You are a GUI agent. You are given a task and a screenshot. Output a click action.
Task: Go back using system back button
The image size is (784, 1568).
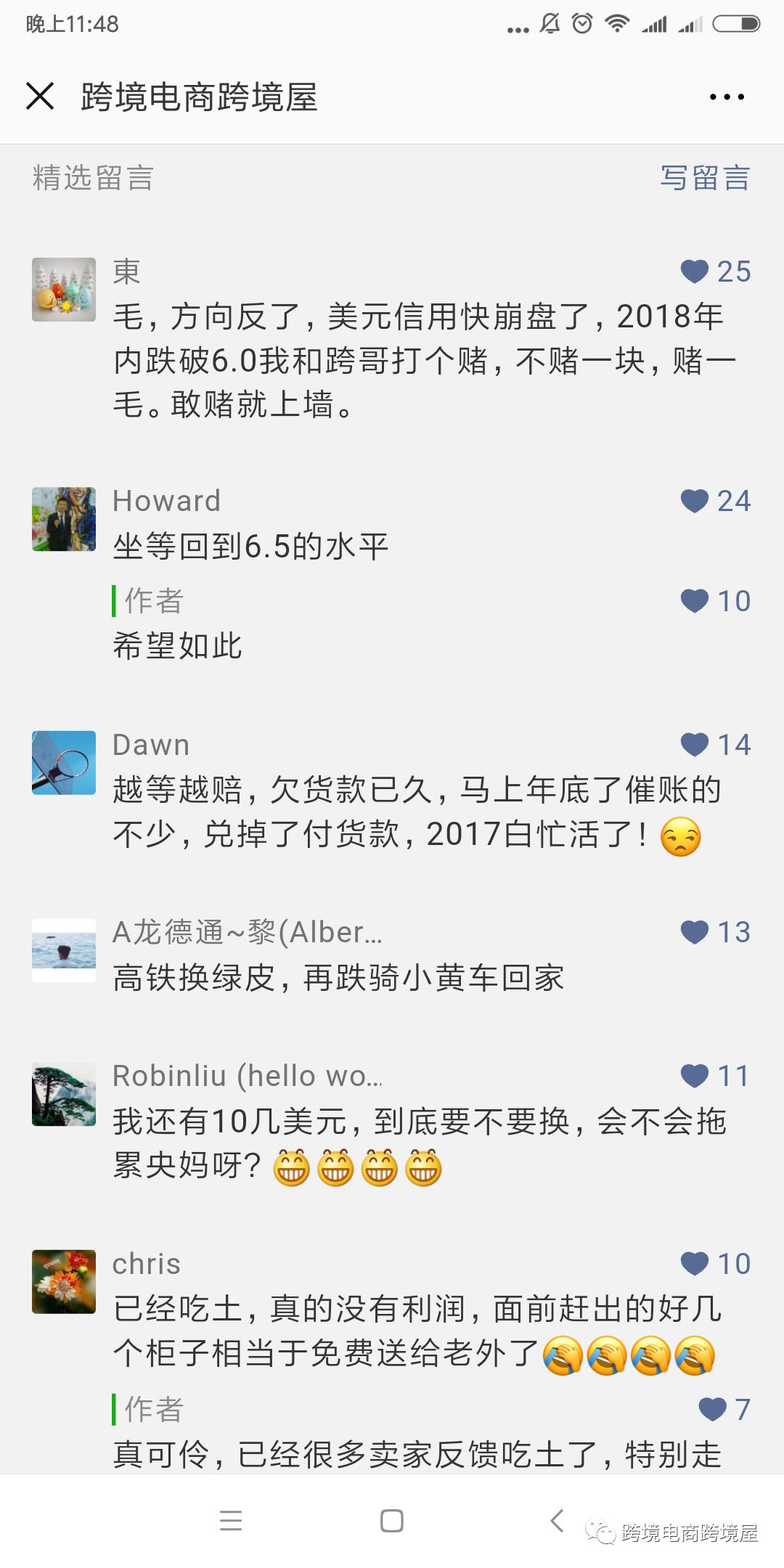coord(557,1520)
